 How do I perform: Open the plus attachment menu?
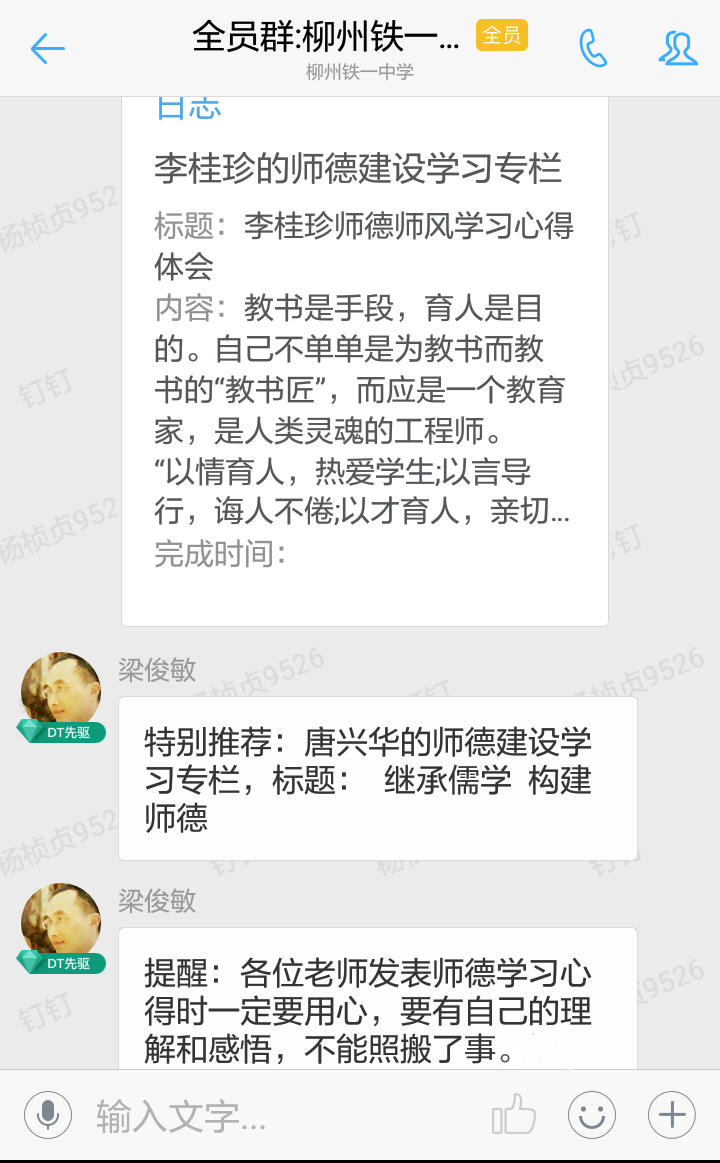672,1114
